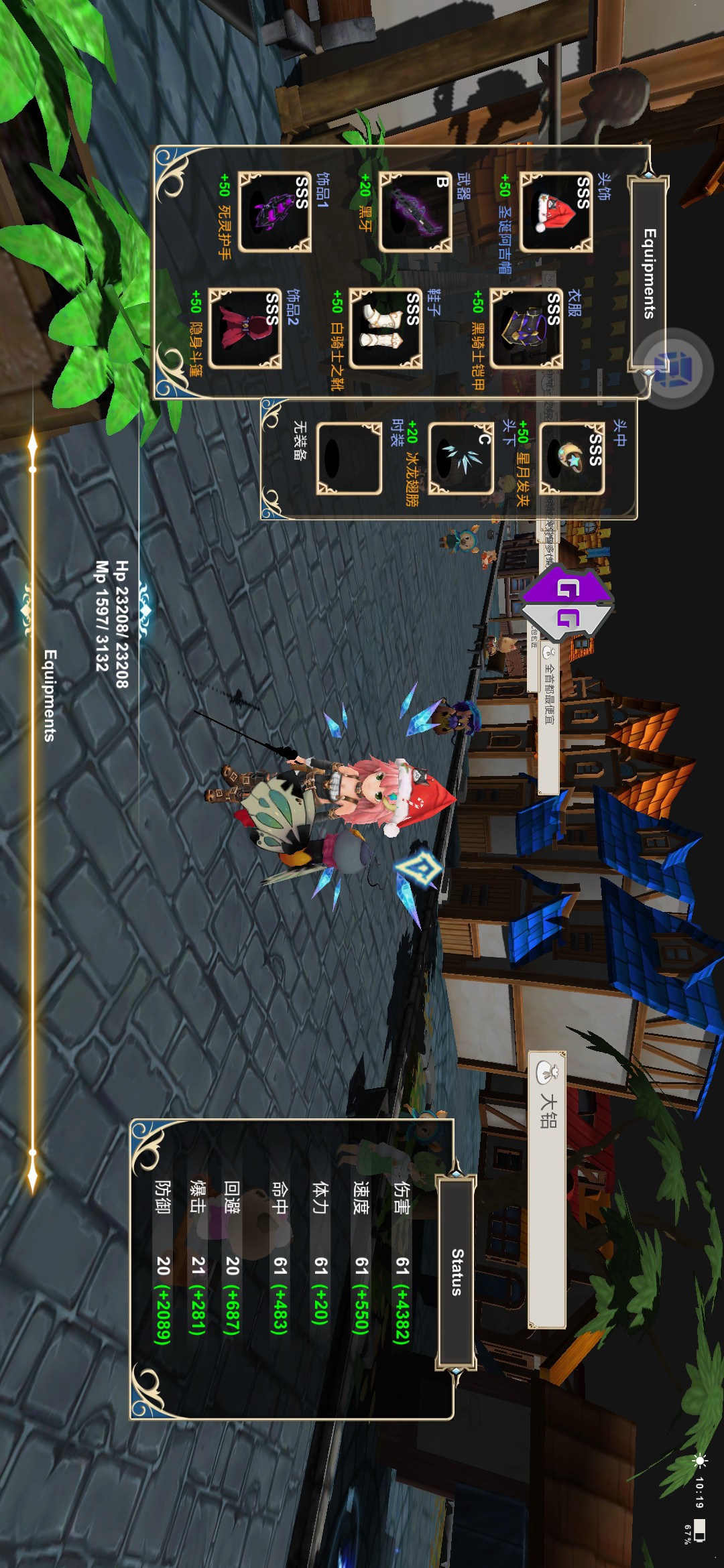The image size is (724, 1568).
Task: Open the 圣诞阿吉帽 head accessory slot
Action: (x=556, y=212)
